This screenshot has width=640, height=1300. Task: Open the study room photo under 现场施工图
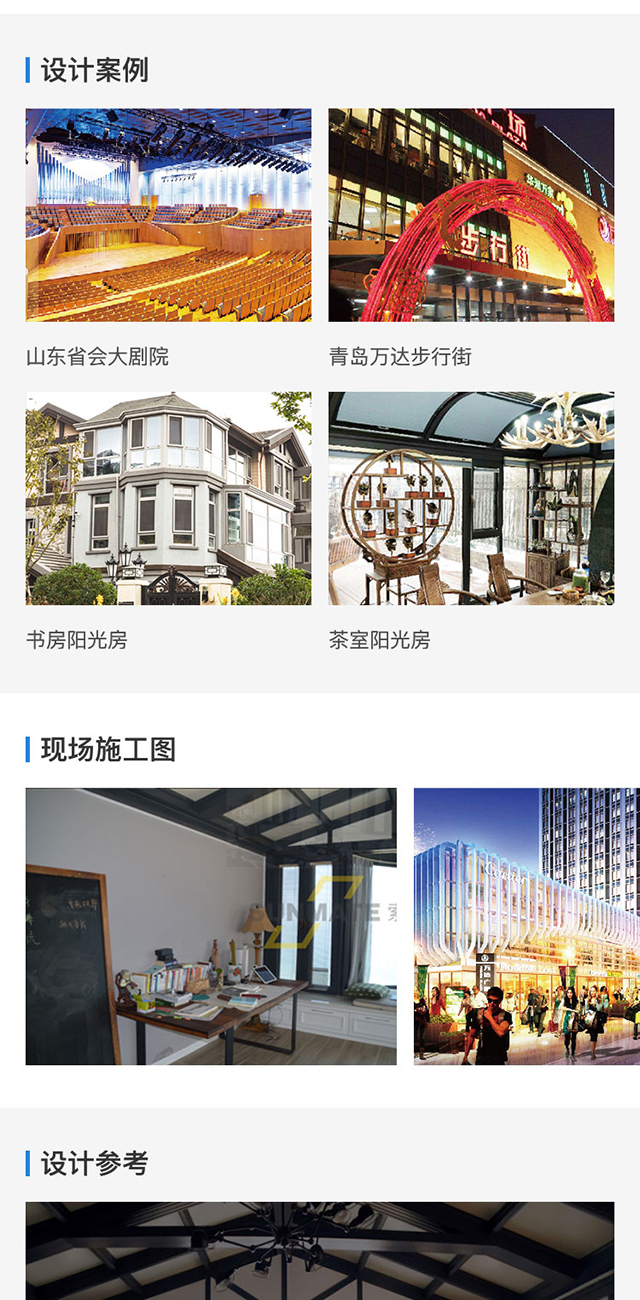211,926
